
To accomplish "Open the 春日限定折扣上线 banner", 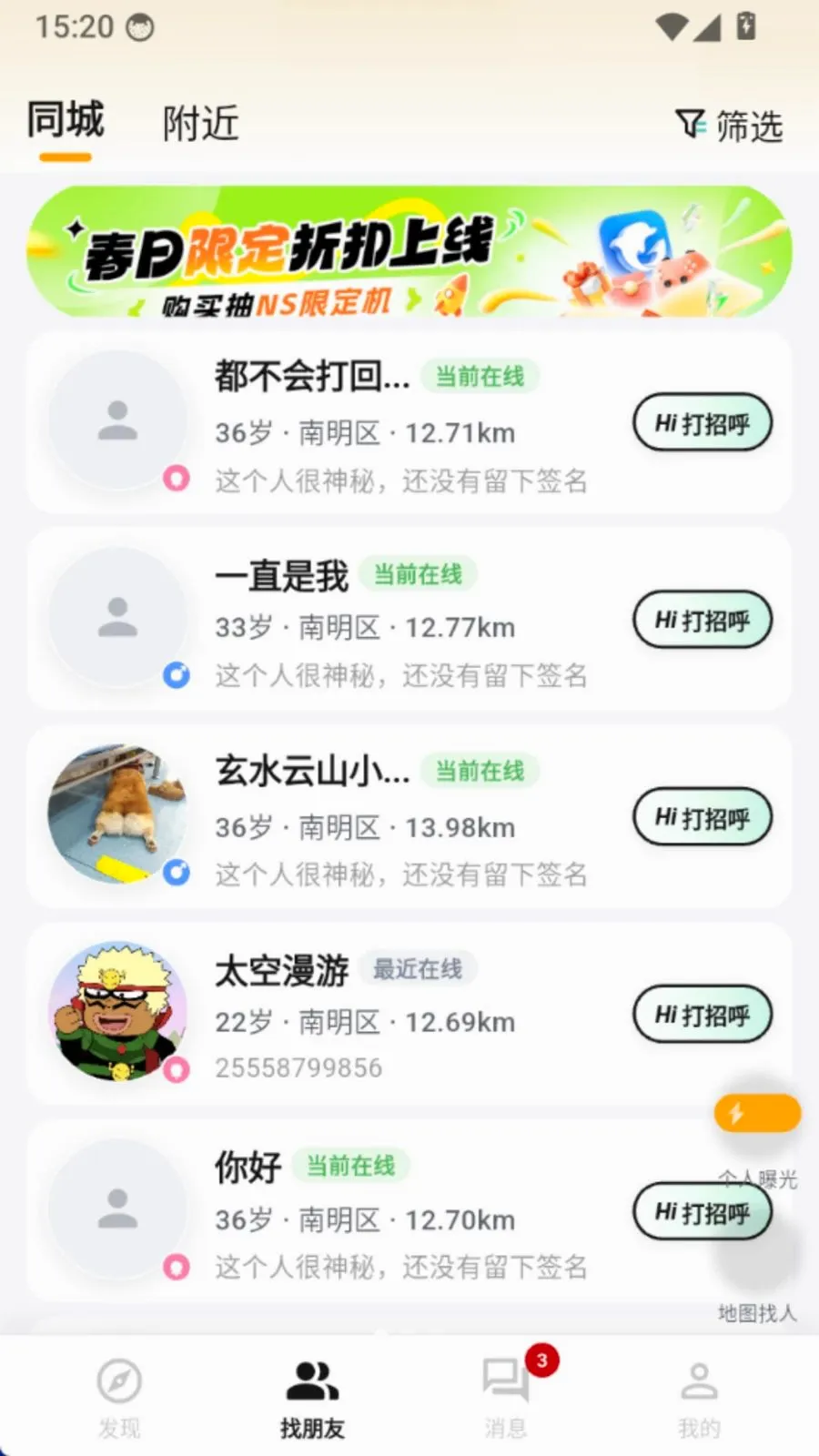I will tap(409, 251).
